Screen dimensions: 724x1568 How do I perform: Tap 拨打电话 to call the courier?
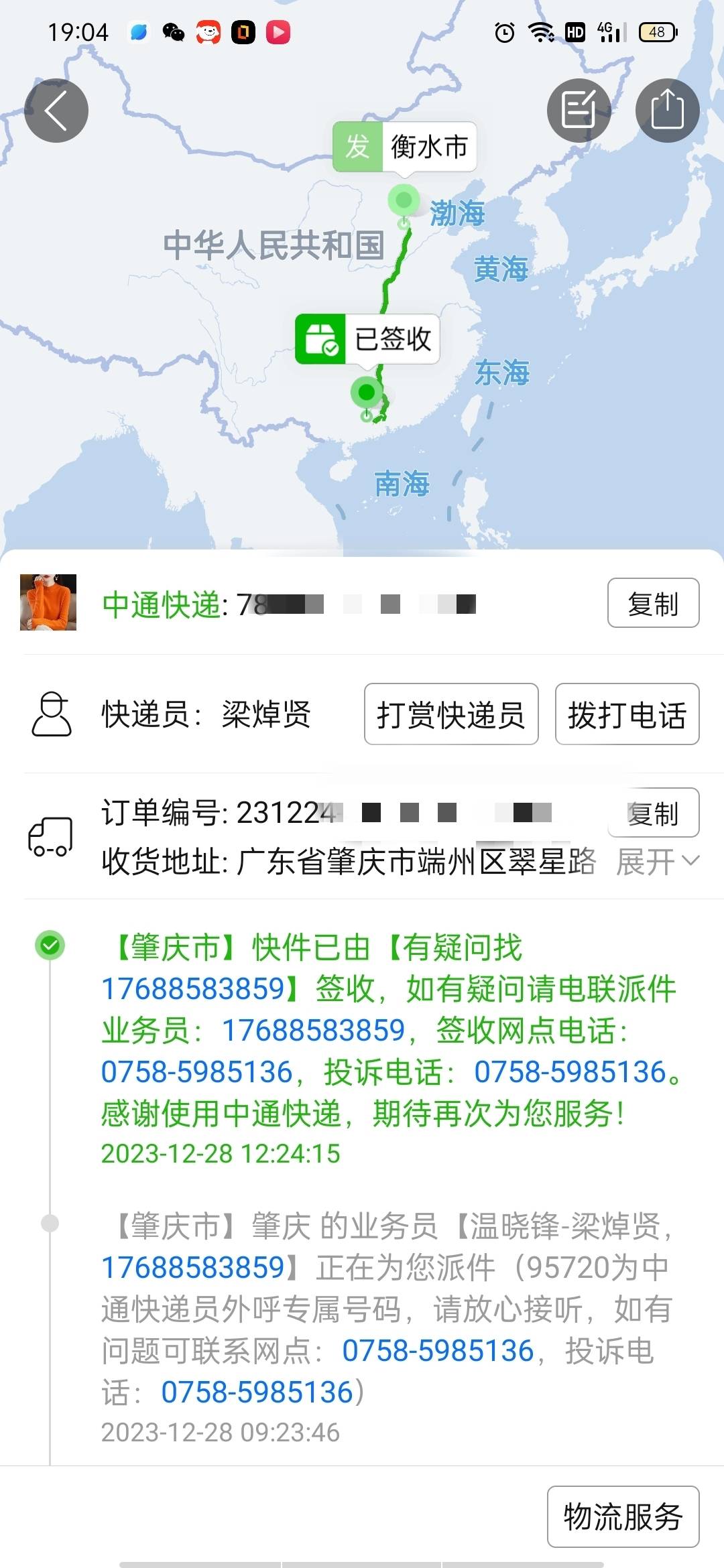point(627,716)
